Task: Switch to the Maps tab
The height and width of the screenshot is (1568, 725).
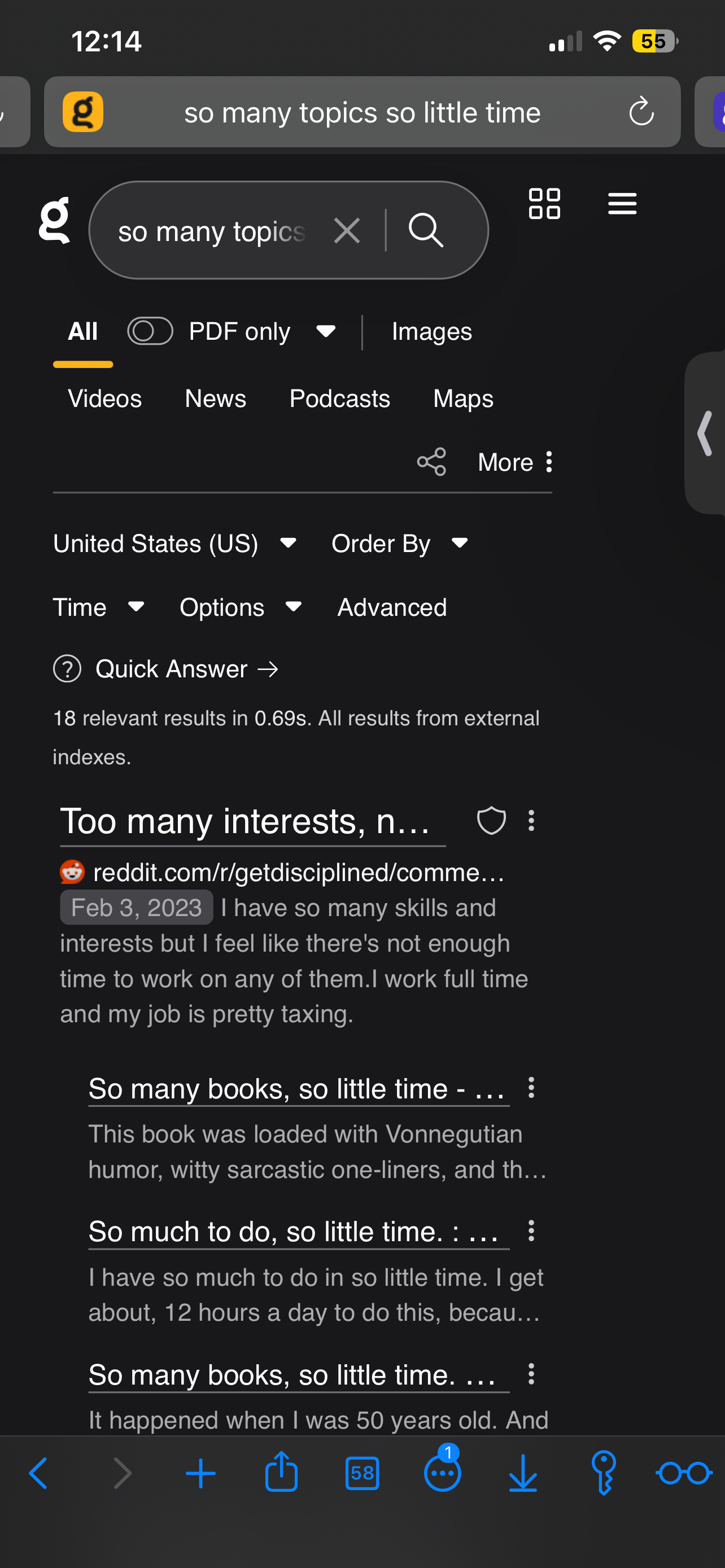Action: [463, 398]
